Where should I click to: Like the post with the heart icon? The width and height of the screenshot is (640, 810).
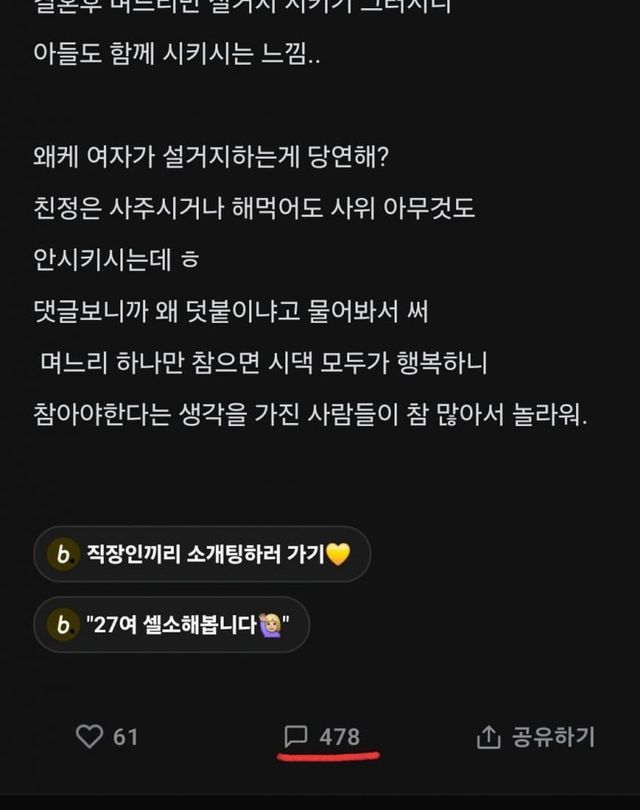point(91,737)
